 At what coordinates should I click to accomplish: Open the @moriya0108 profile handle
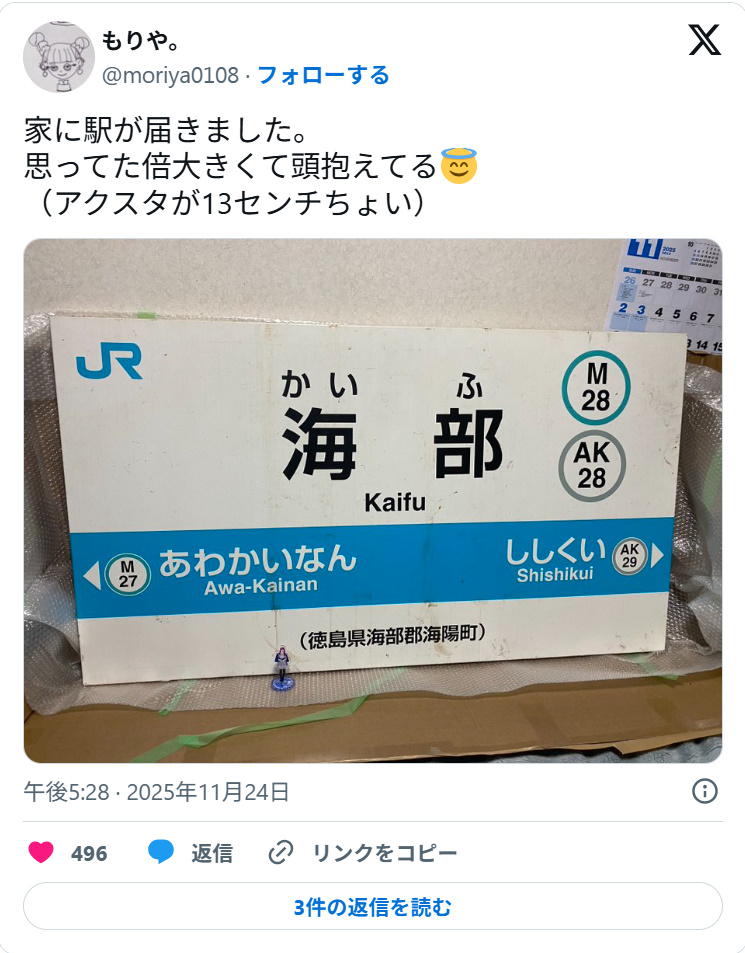(x=170, y=75)
